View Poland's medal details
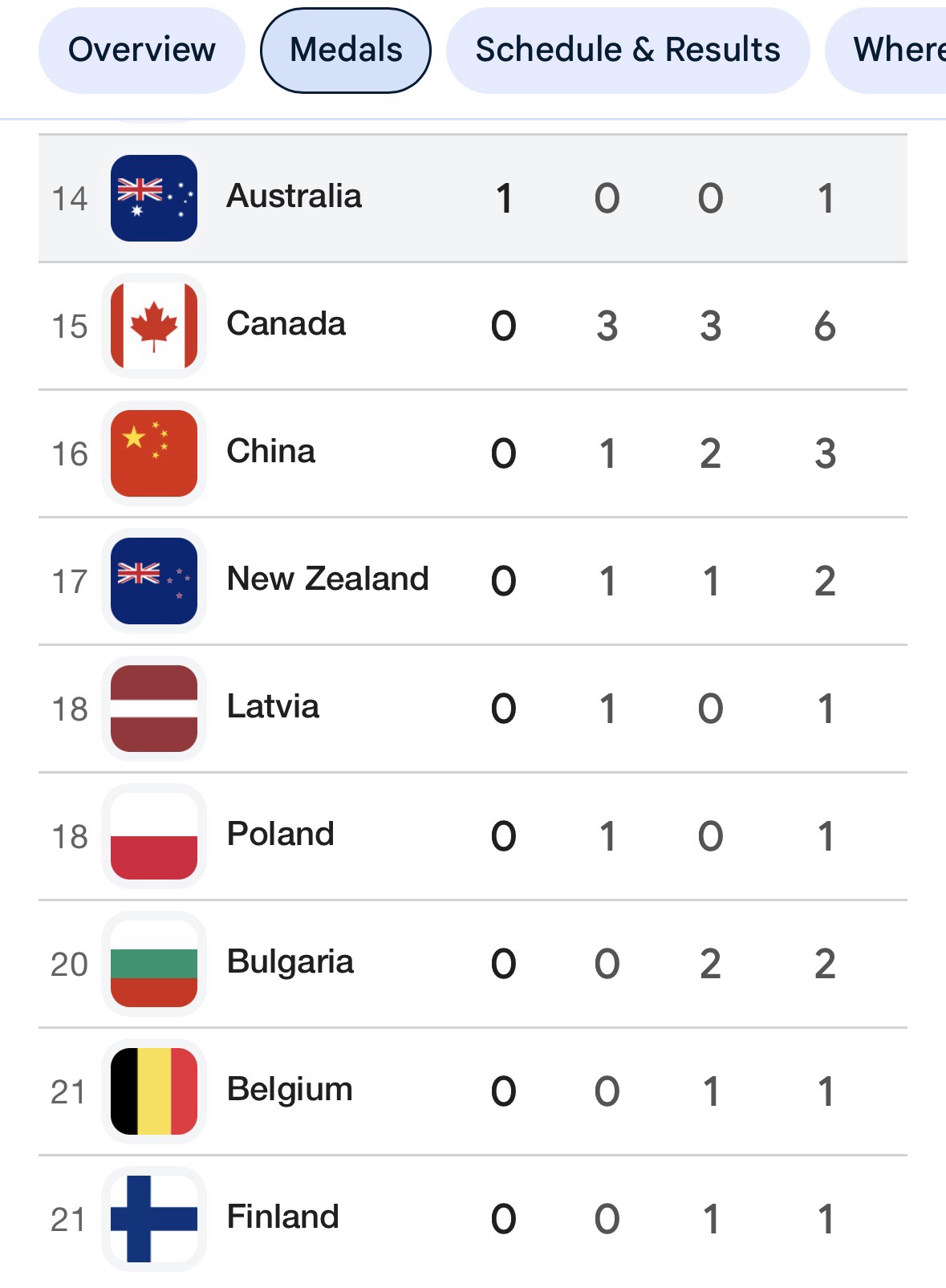The image size is (946, 1288). click(280, 835)
